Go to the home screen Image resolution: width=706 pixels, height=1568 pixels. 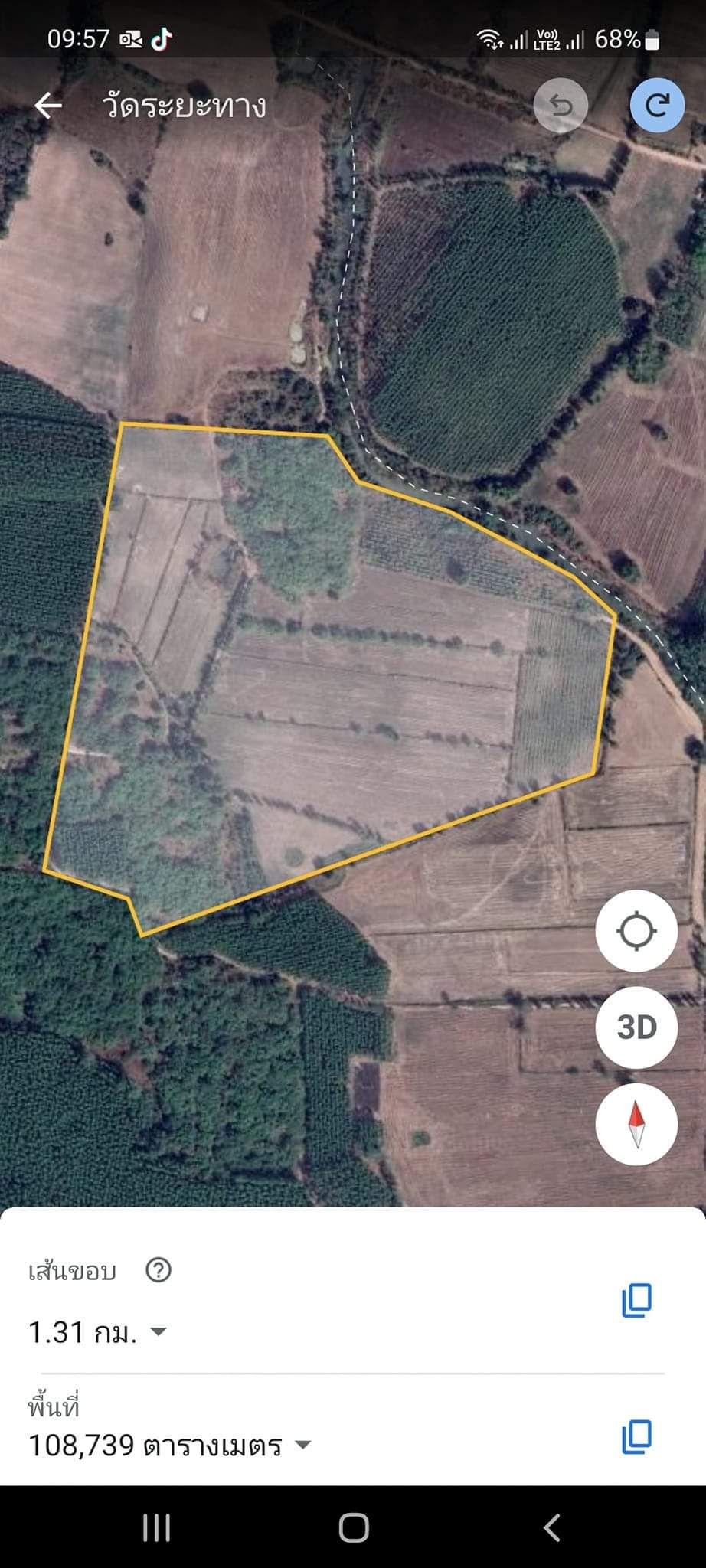353,1527
